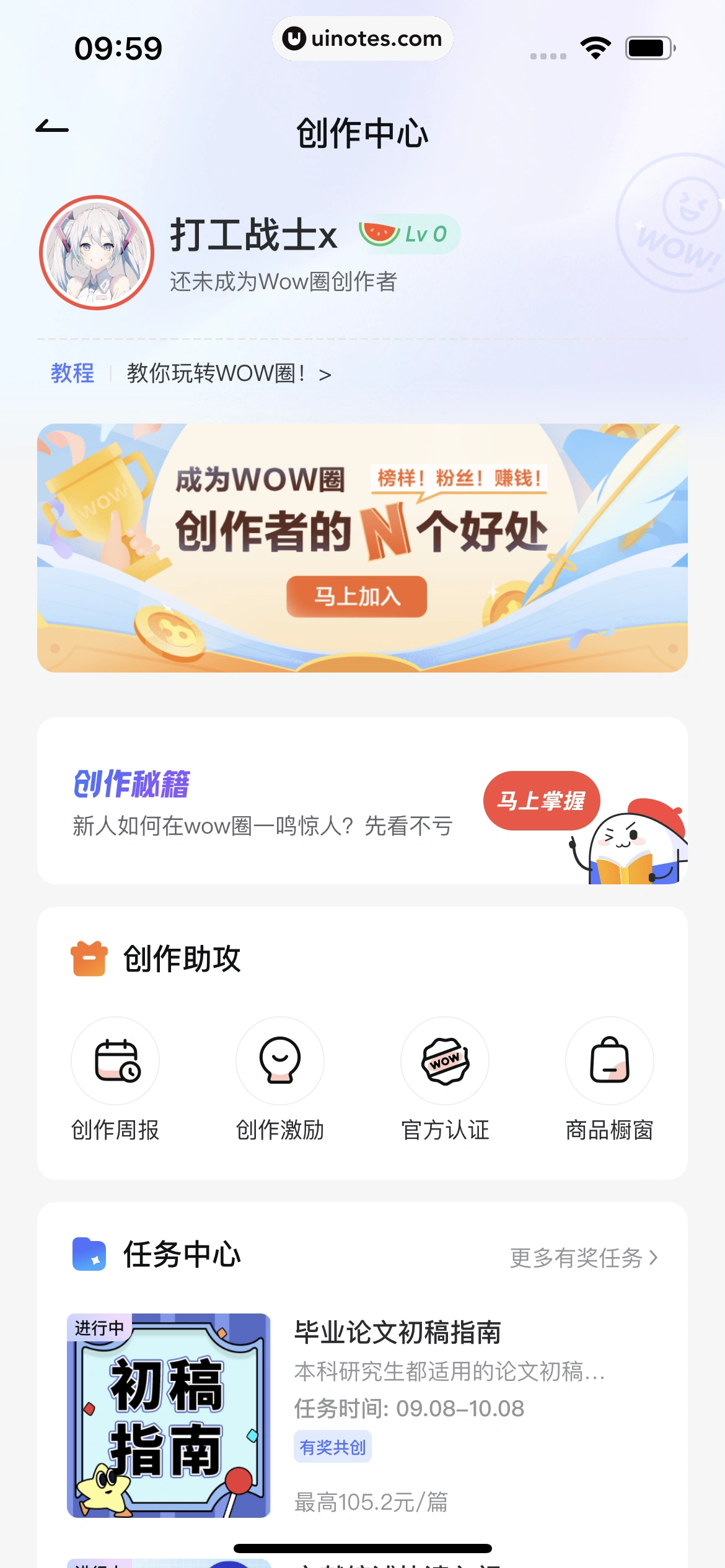Select the 创作周报 calendar icon
The image size is (725, 1568).
(x=115, y=1061)
